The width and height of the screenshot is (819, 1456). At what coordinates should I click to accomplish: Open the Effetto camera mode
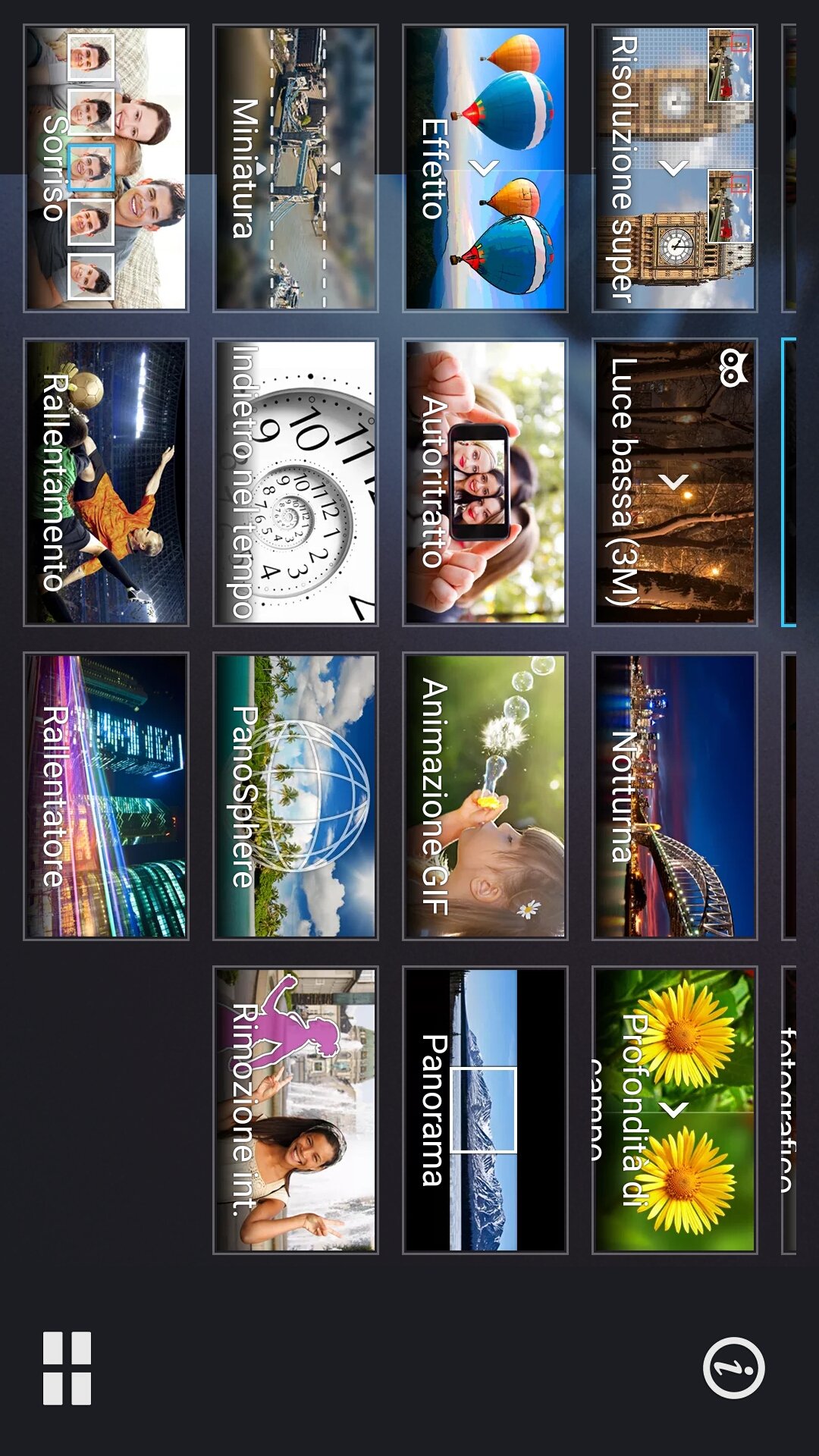pyautogui.click(x=485, y=168)
